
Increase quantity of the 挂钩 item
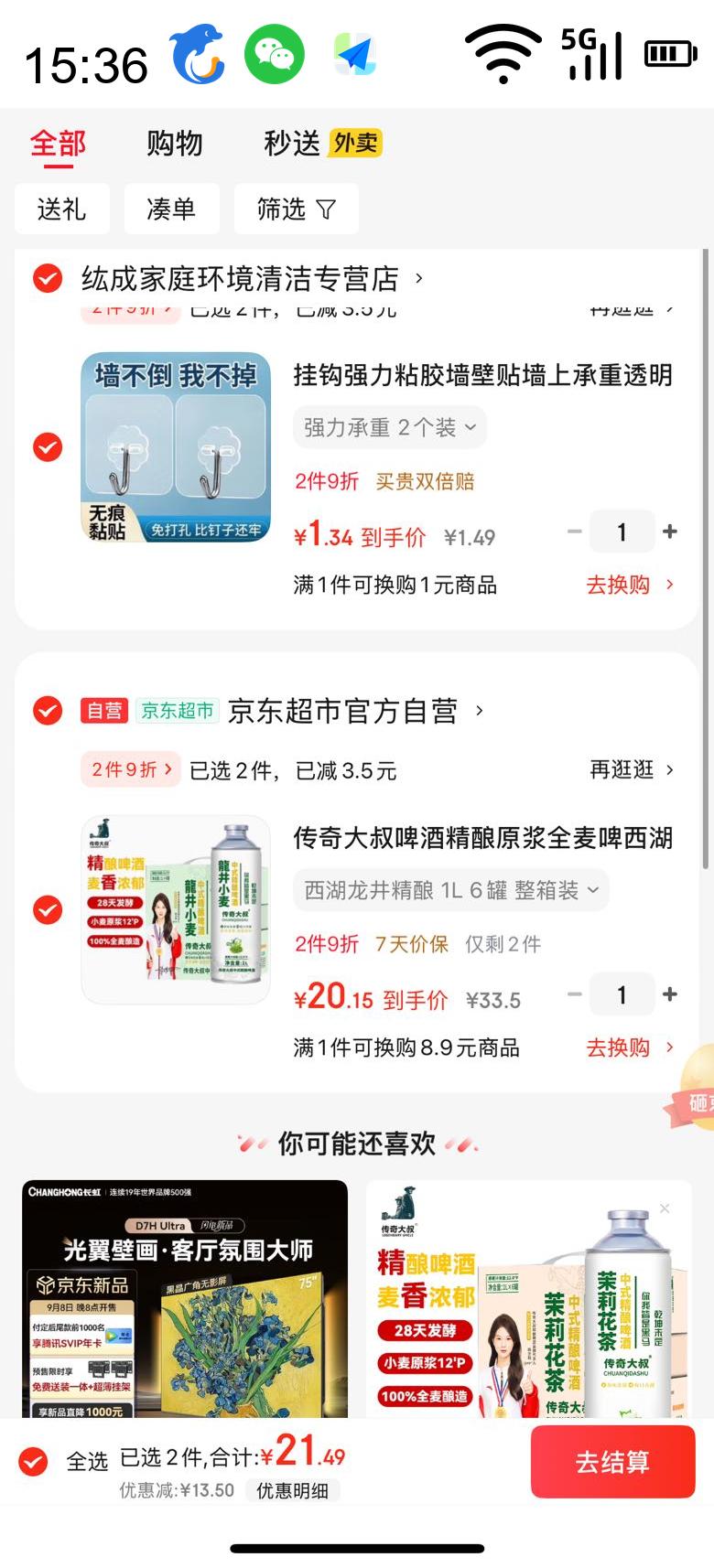pyautogui.click(x=670, y=532)
